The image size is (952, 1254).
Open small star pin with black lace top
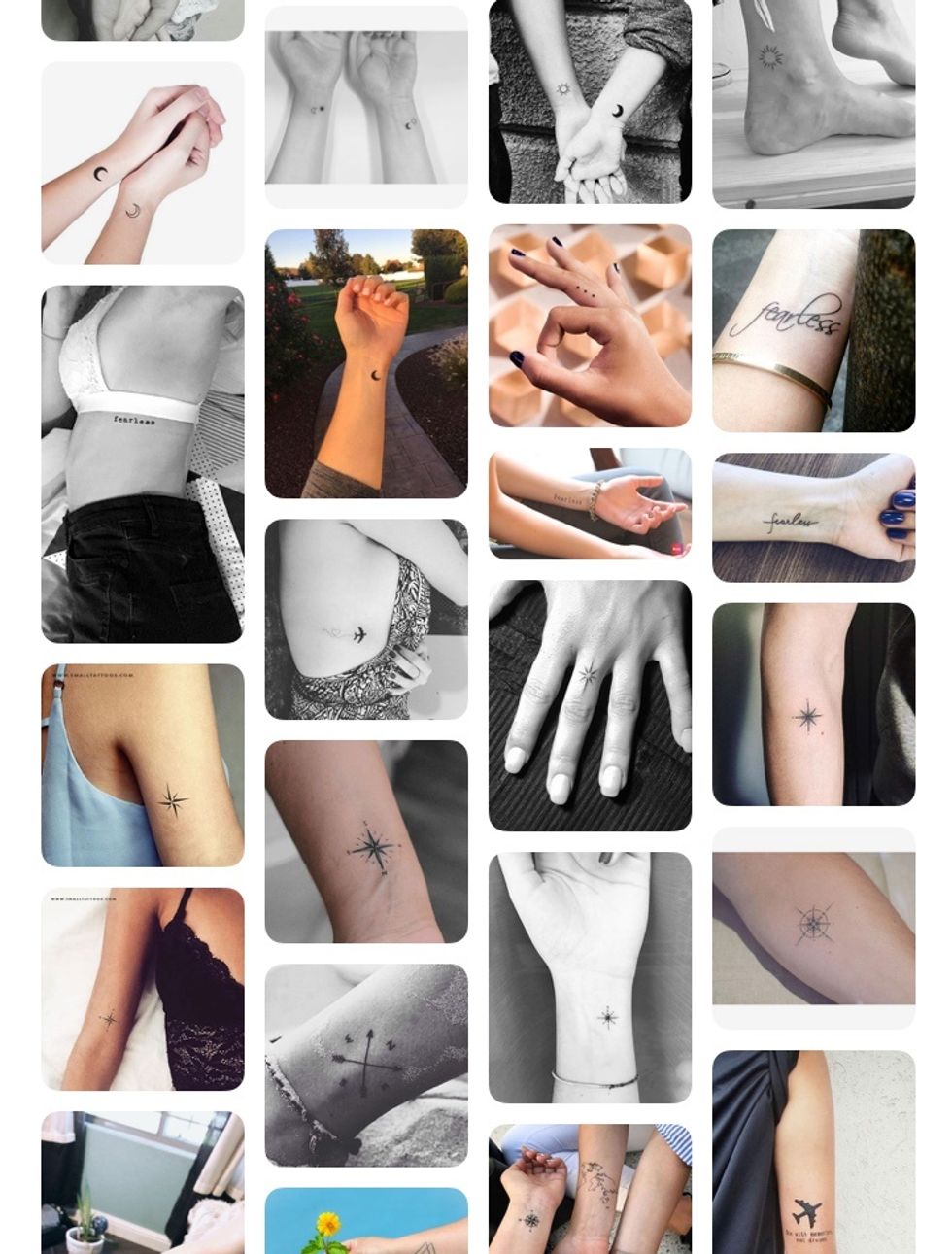coord(142,989)
